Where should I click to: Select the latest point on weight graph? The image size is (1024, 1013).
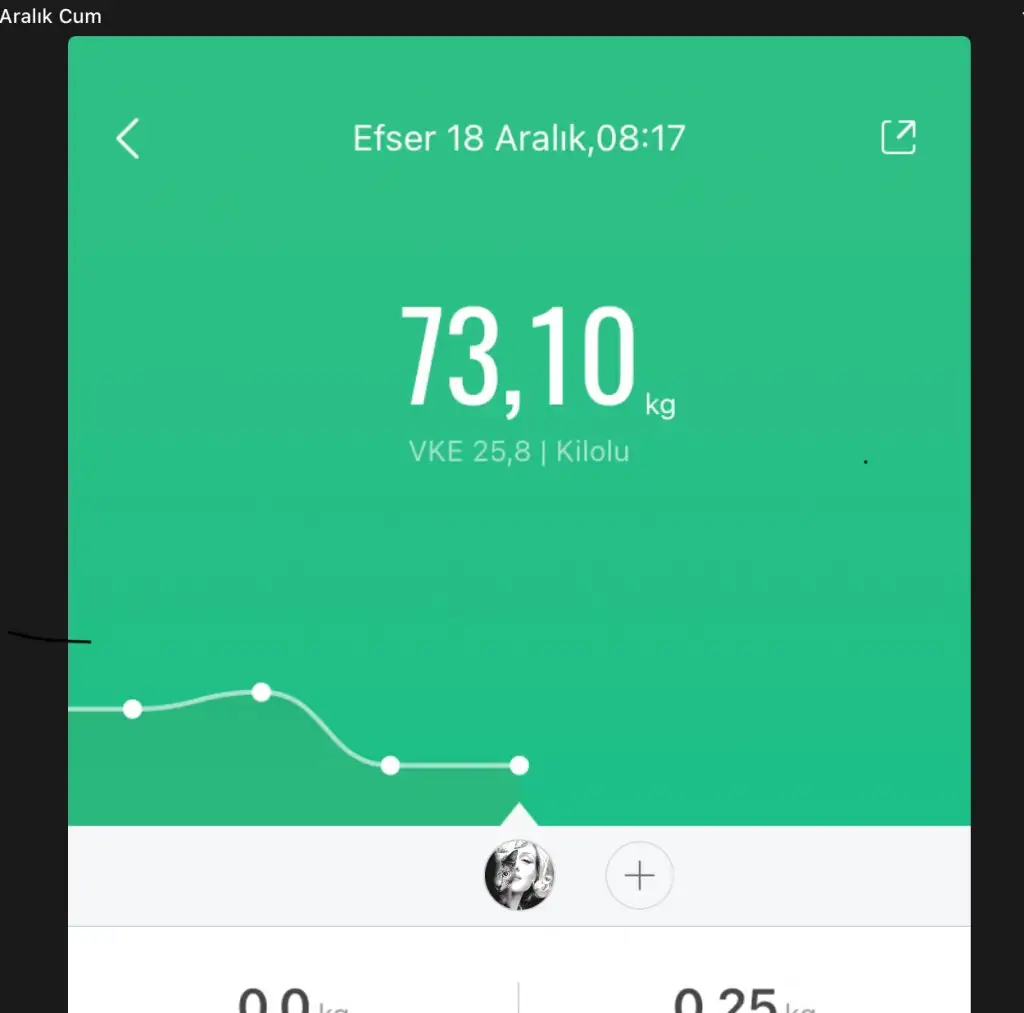pyautogui.click(x=519, y=766)
